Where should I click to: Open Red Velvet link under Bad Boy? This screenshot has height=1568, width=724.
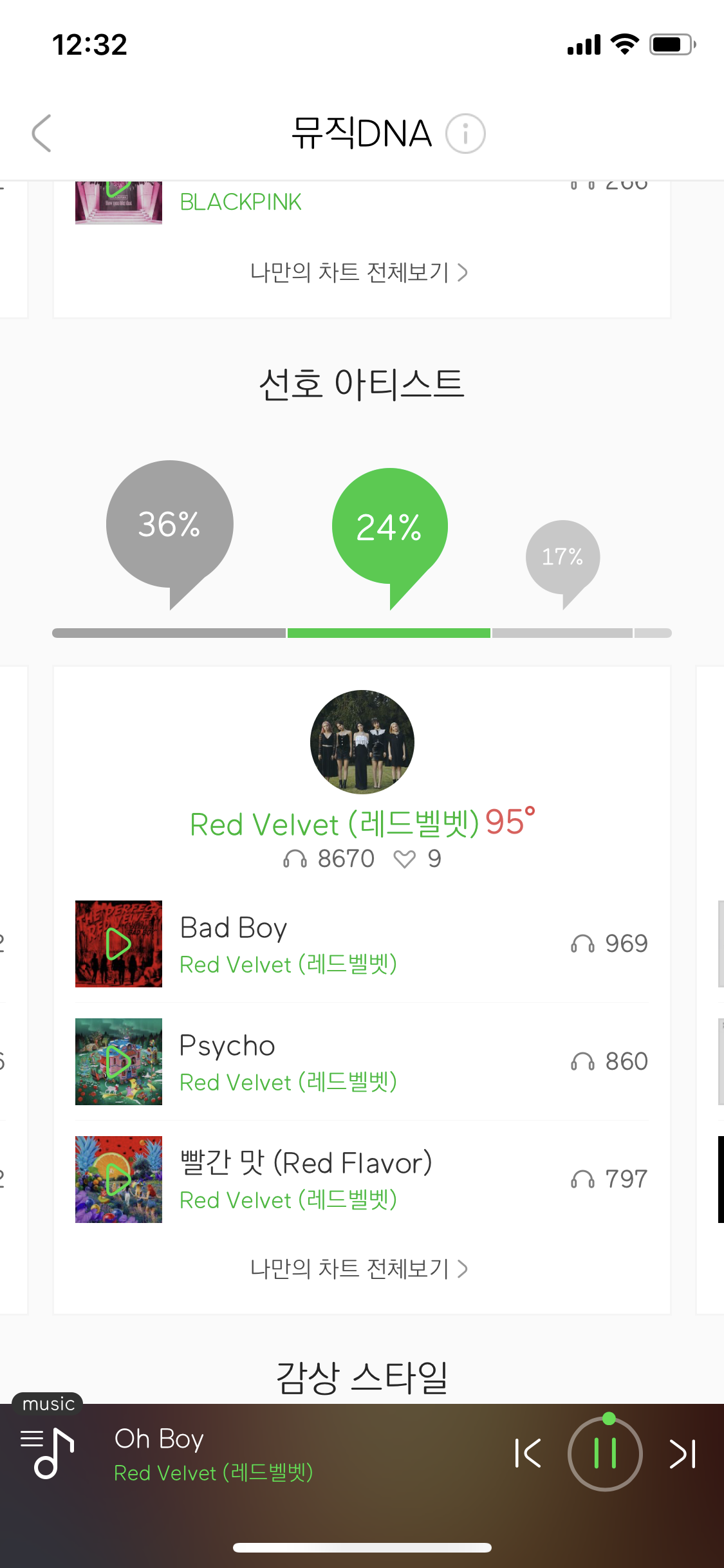(x=288, y=964)
